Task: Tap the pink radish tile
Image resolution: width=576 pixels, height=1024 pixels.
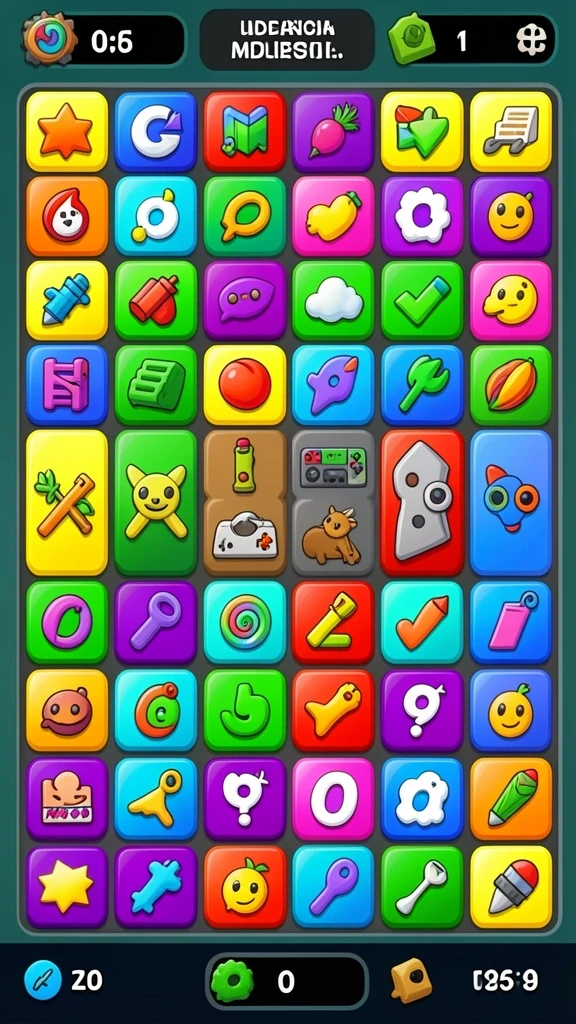Action: coord(333,131)
